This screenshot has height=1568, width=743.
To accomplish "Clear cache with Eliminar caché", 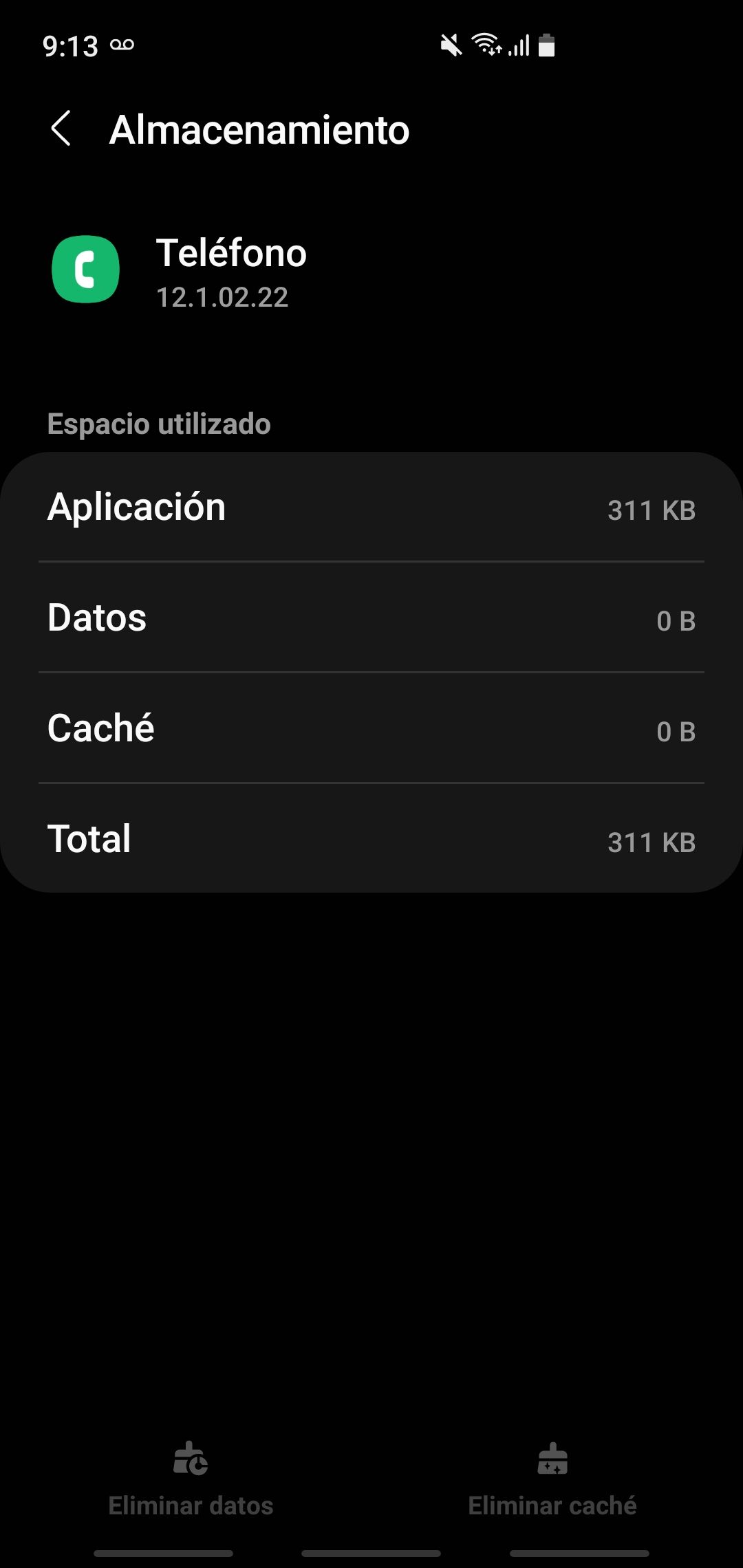I will pyautogui.click(x=552, y=1479).
